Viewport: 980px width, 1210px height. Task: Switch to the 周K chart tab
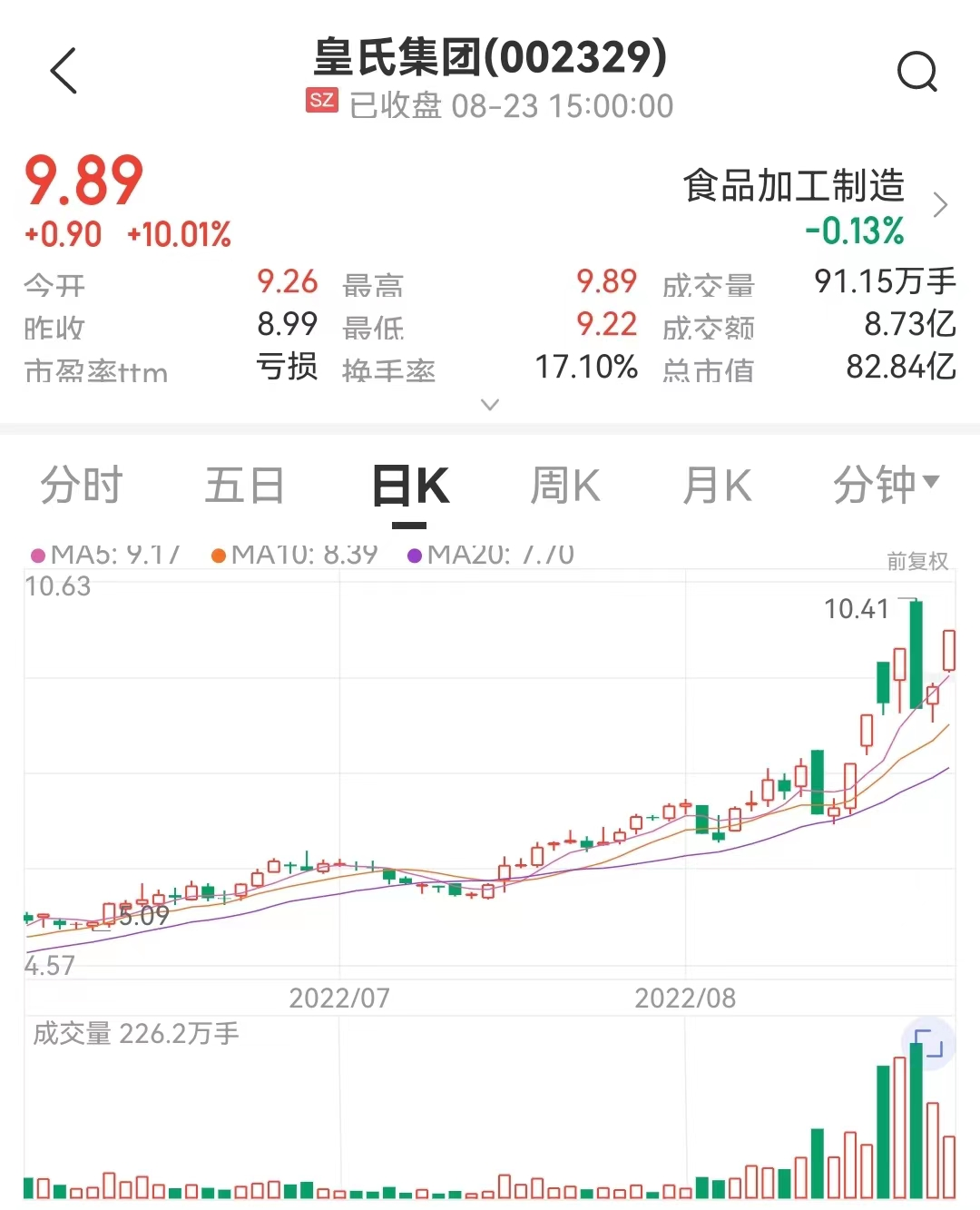point(564,485)
